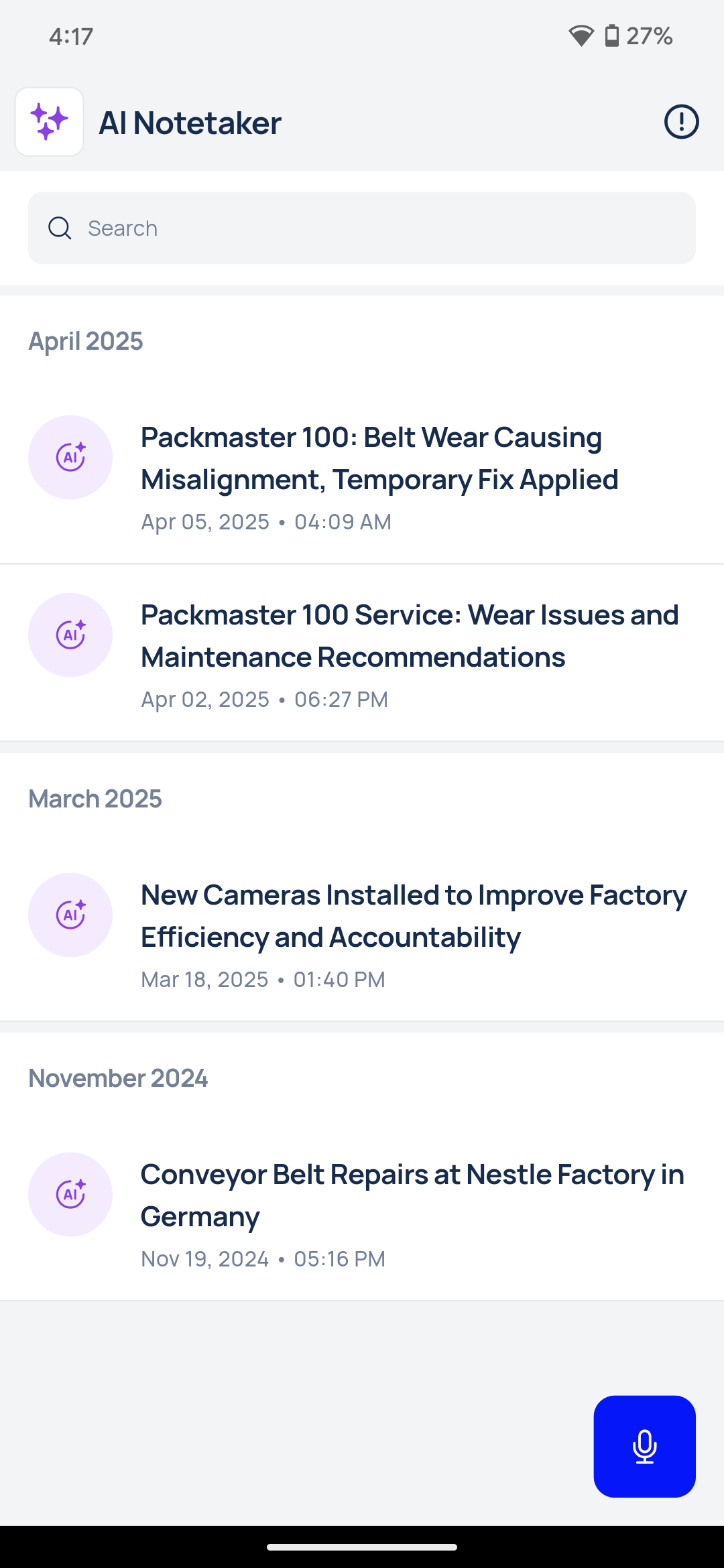724x1568 pixels.
Task: Open the Conveyor Belt Repairs note
Action: coord(362,1214)
